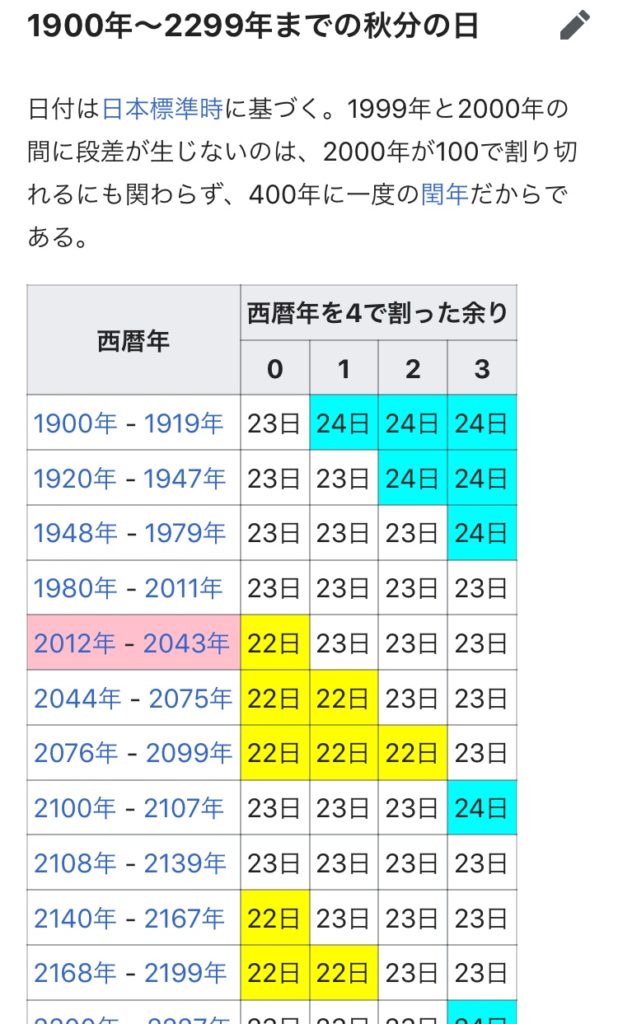Follow the 閏年 link
This screenshot has width=618, height=1024.
click(x=444, y=193)
